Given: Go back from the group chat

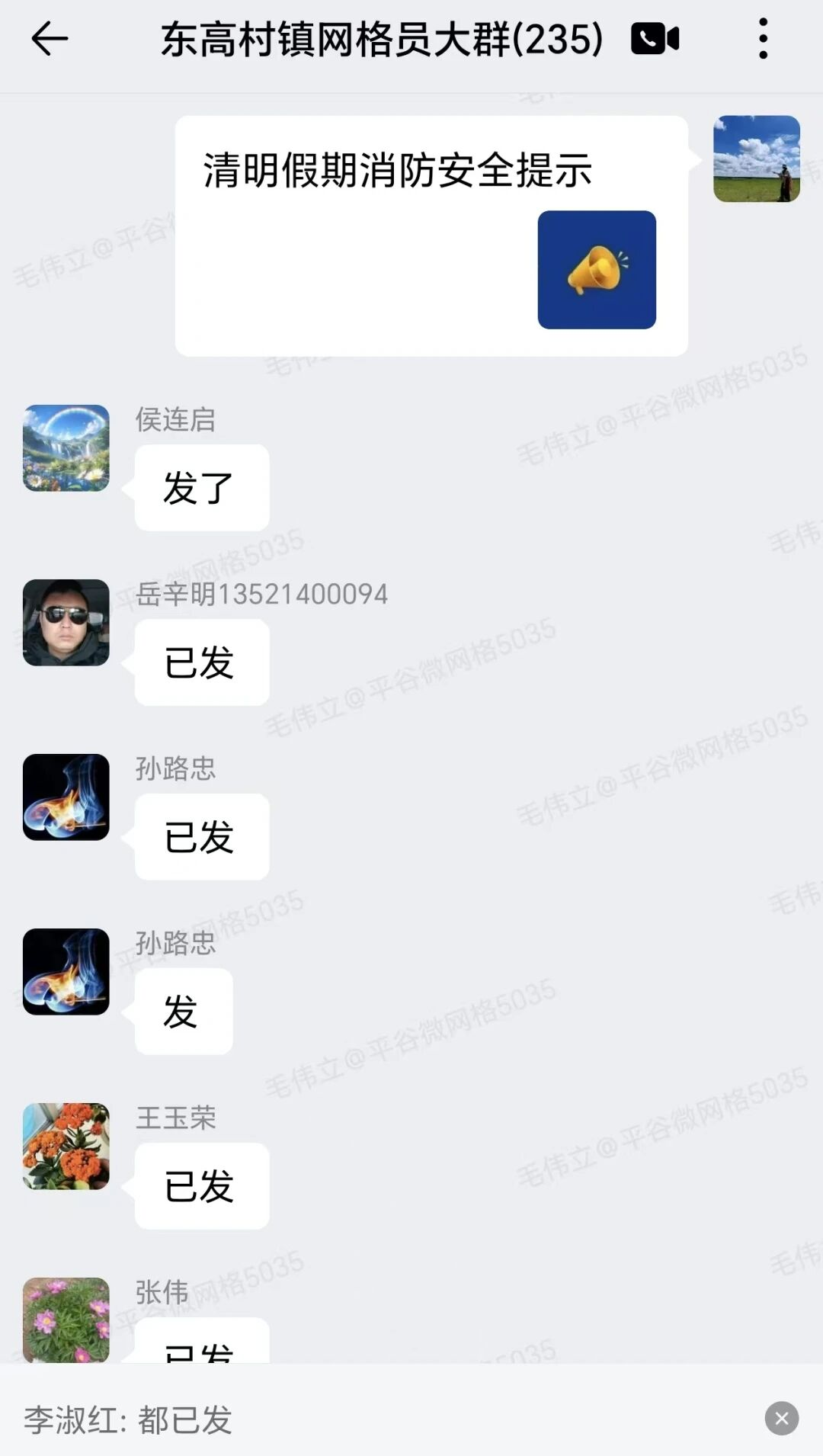Looking at the screenshot, I should [x=50, y=39].
